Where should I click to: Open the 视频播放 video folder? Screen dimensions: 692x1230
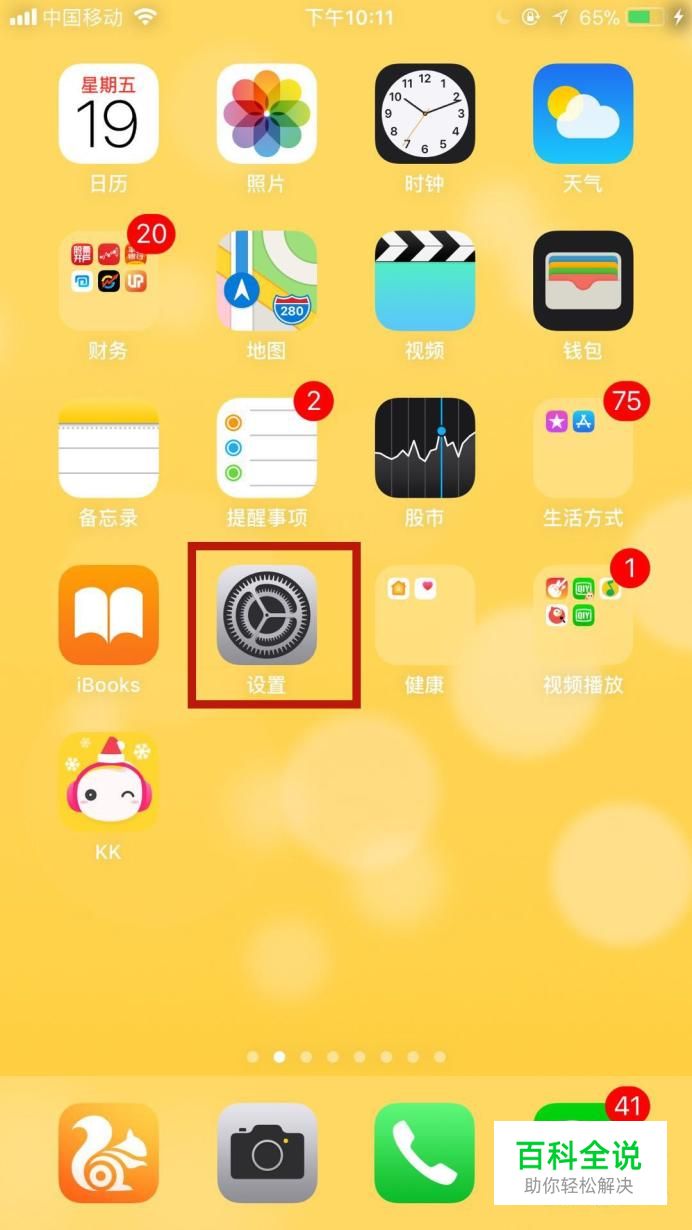582,615
